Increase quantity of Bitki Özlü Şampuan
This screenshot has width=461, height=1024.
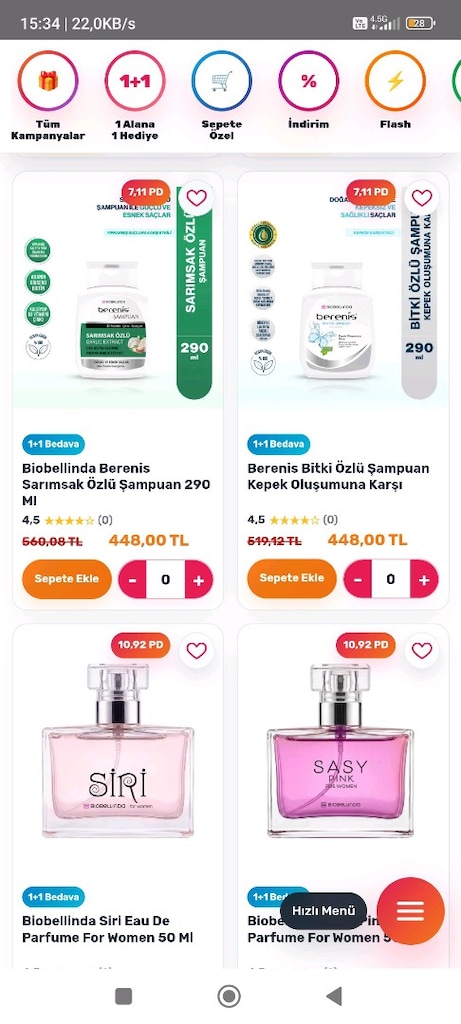point(424,579)
